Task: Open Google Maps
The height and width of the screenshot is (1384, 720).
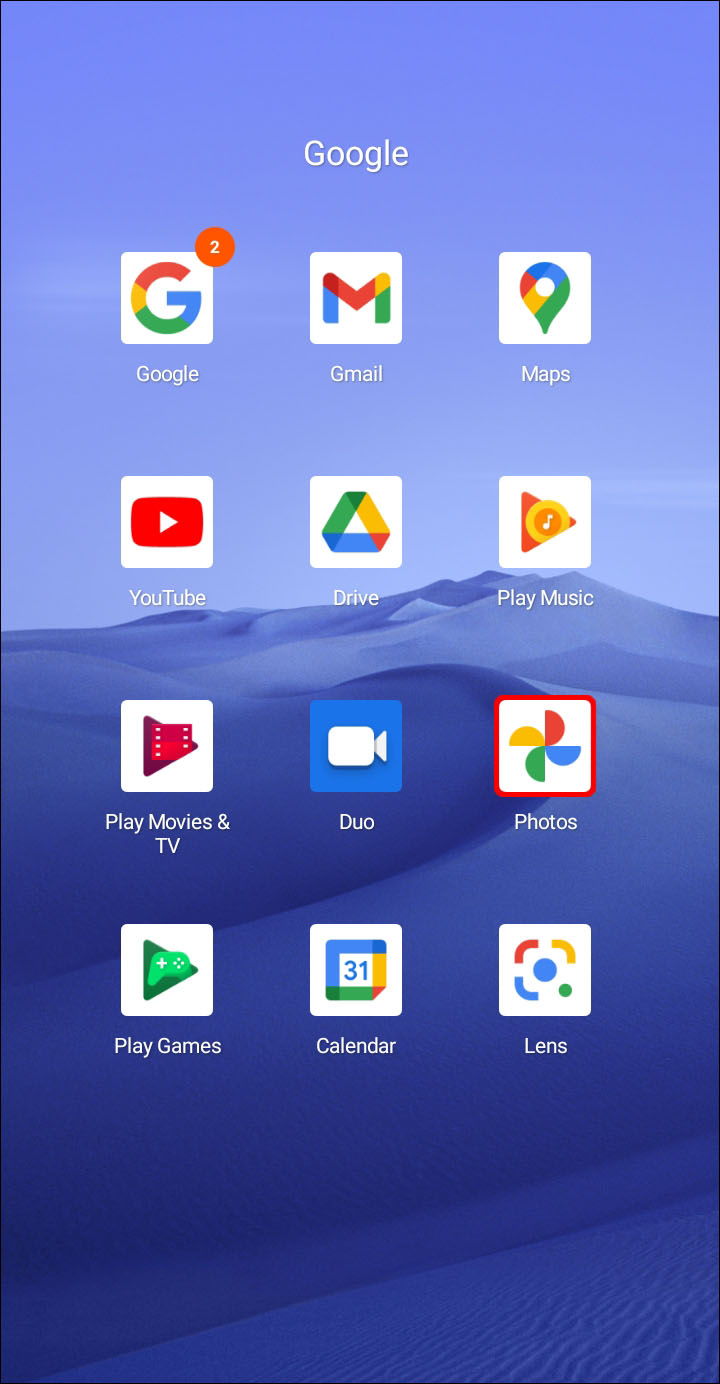Action: click(x=545, y=298)
